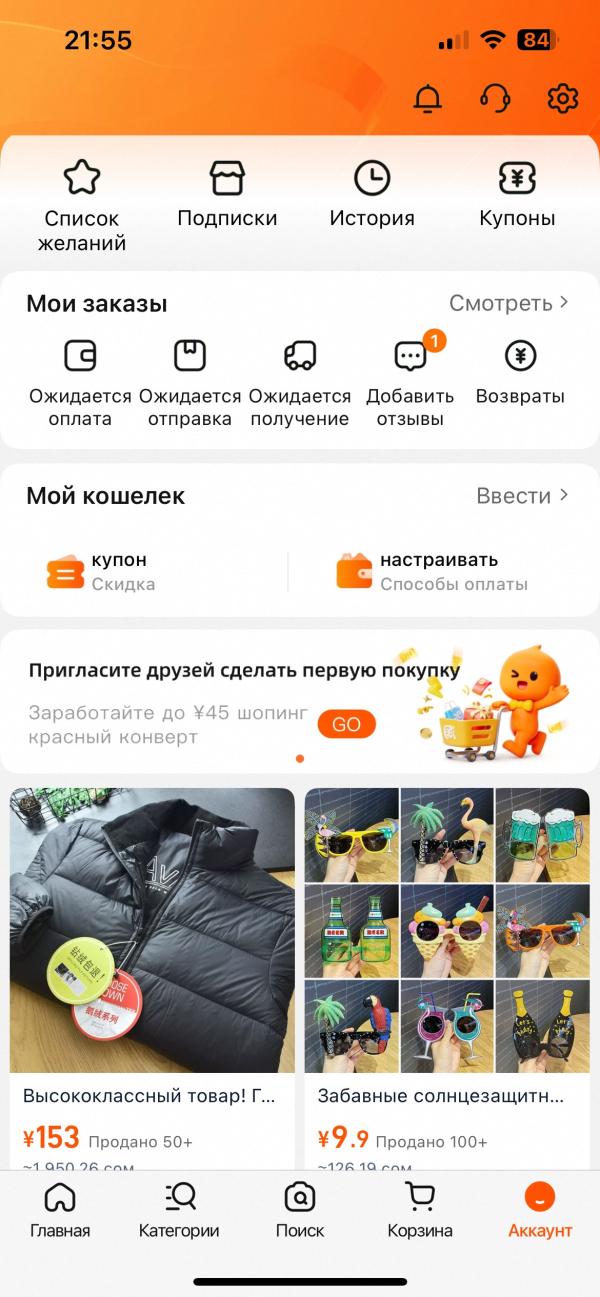
Task: Show orders in Ожидается оплата
Action: point(80,380)
